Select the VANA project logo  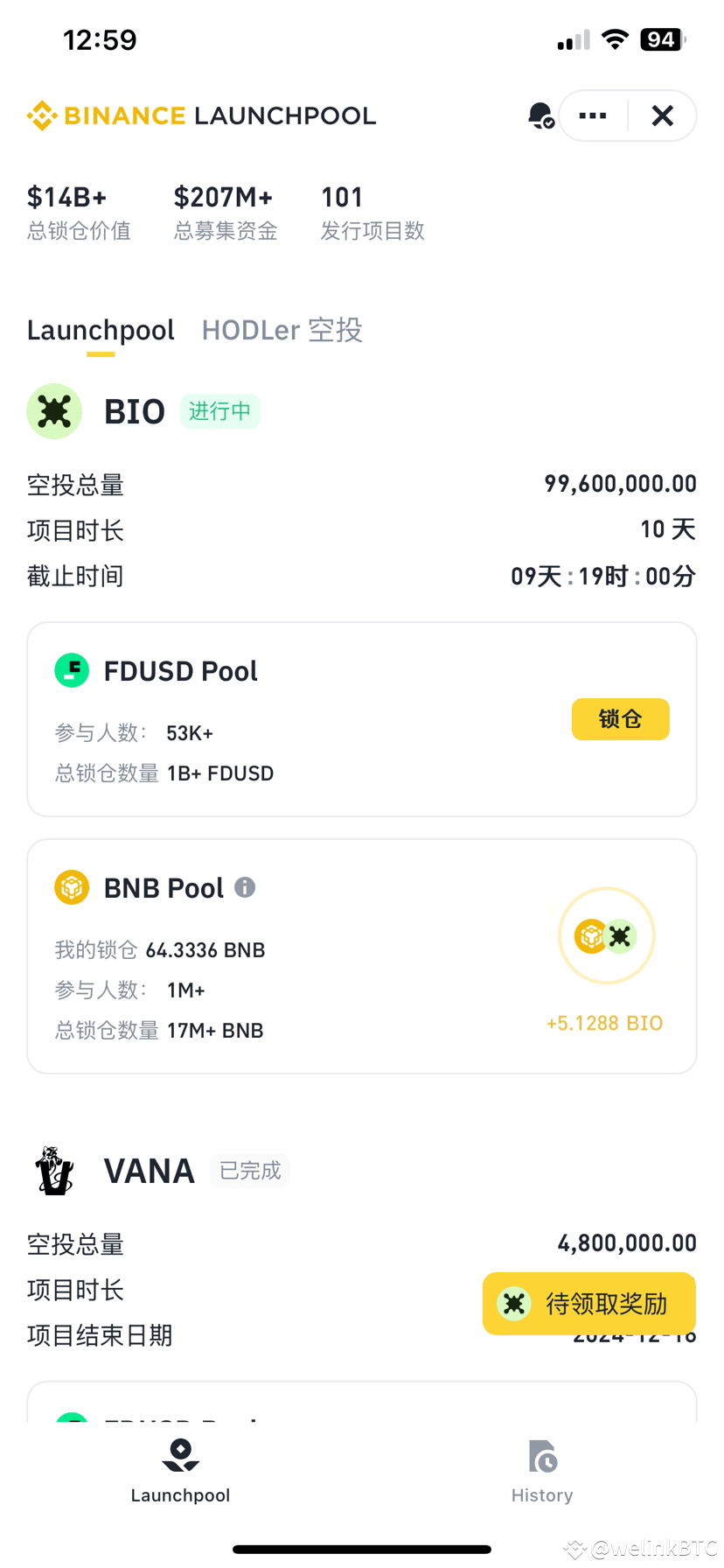(54, 1170)
